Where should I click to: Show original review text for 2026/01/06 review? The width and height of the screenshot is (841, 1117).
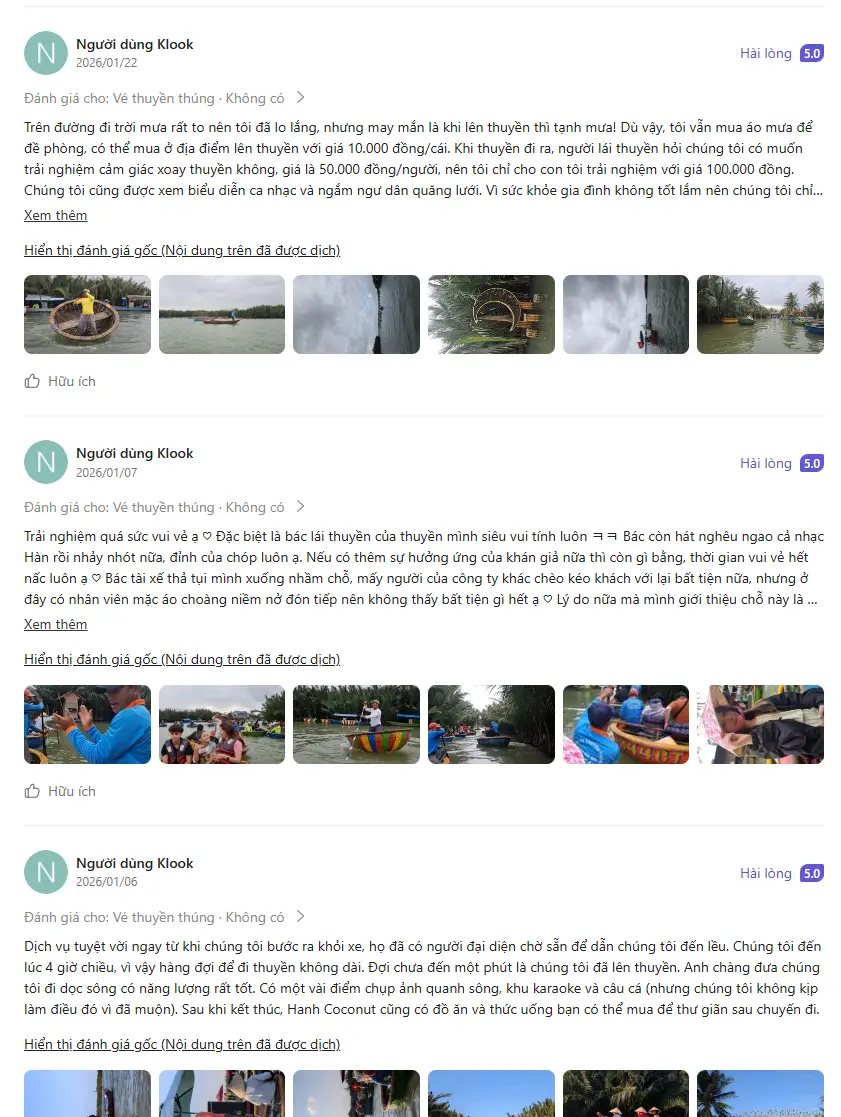[182, 1044]
